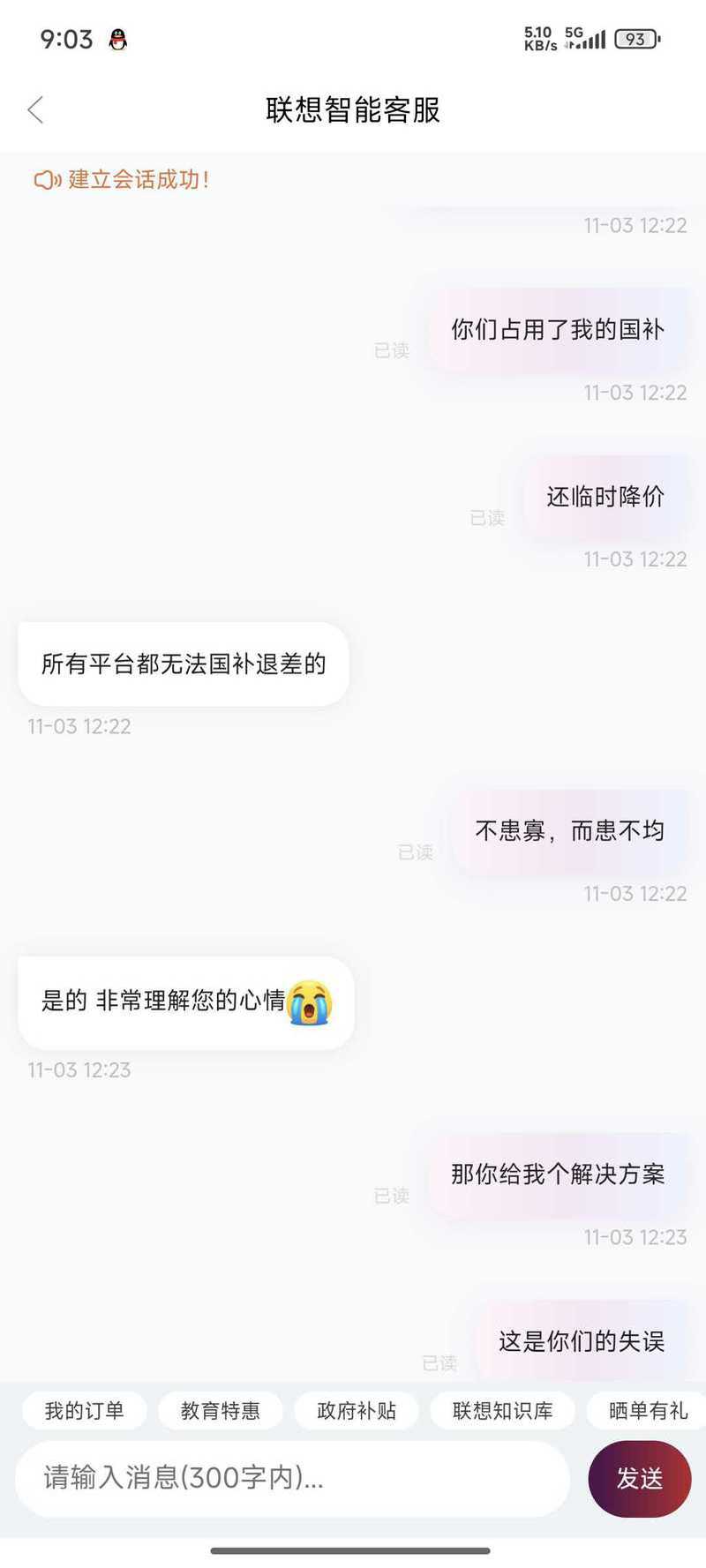
Task: Focus the 请输入消息 text field
Action: [x=291, y=1477]
